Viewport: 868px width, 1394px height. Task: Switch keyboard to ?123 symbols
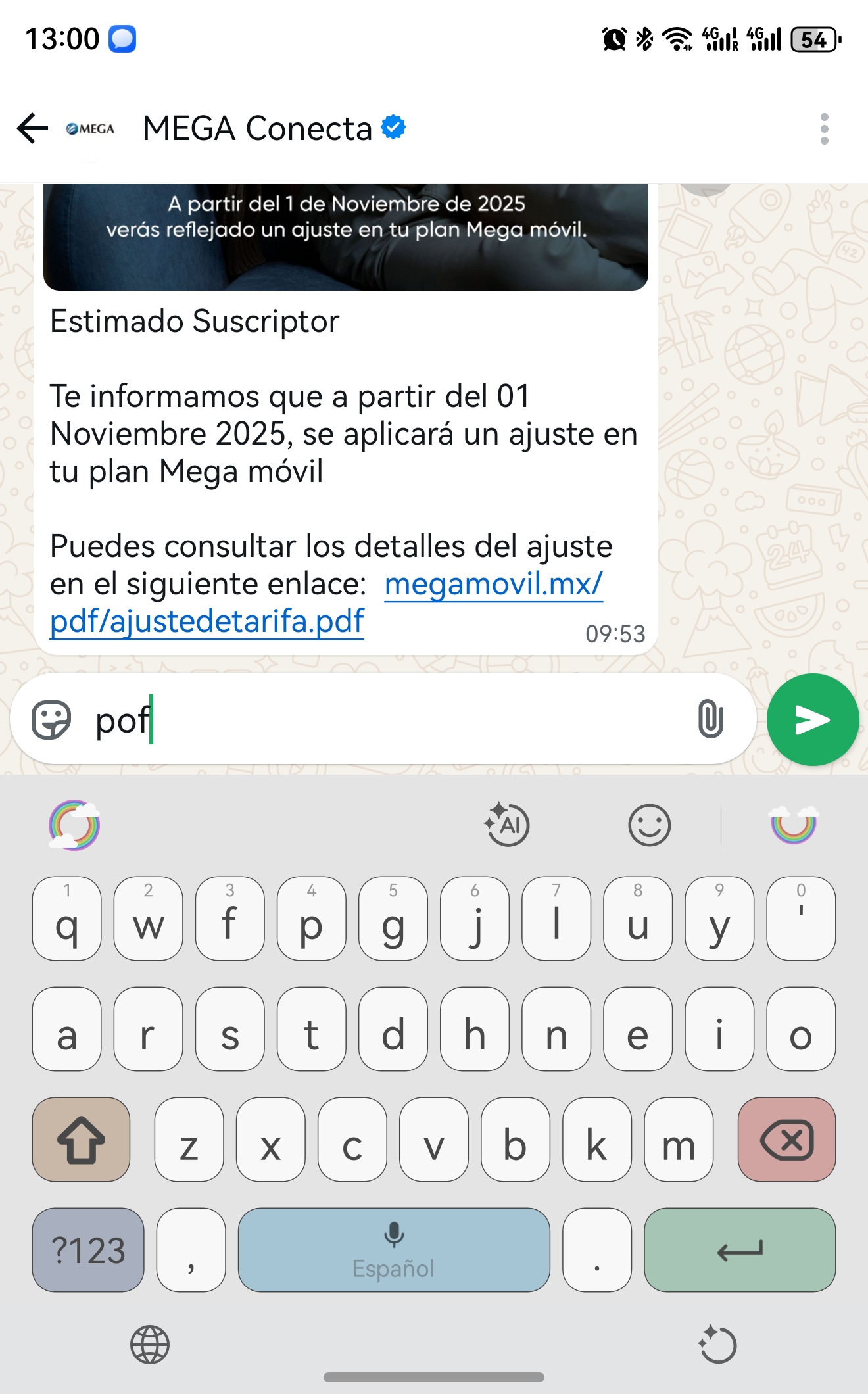point(88,1250)
